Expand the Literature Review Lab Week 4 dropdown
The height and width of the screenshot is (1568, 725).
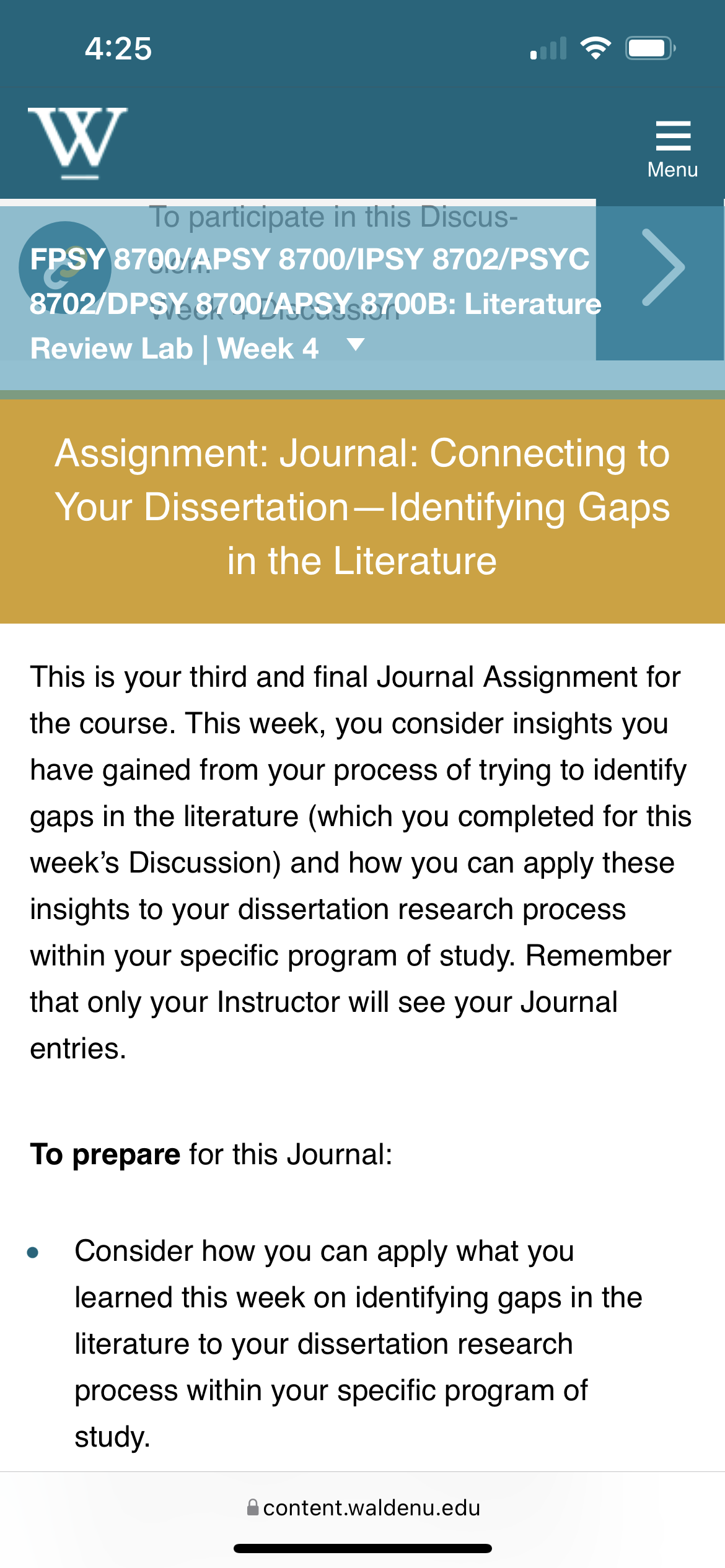355,345
